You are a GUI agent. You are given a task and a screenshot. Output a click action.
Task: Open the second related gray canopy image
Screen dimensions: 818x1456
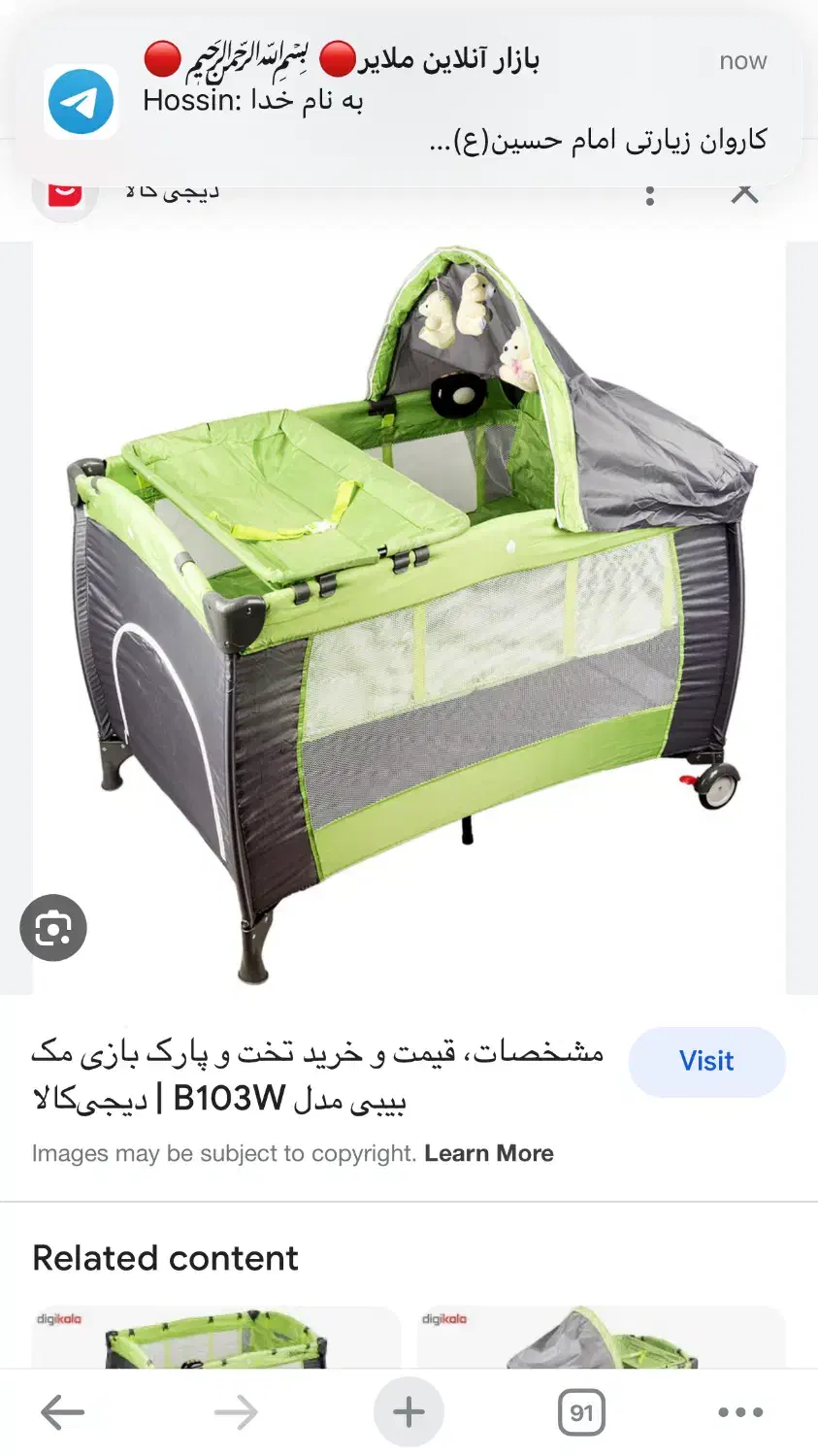click(600, 1338)
